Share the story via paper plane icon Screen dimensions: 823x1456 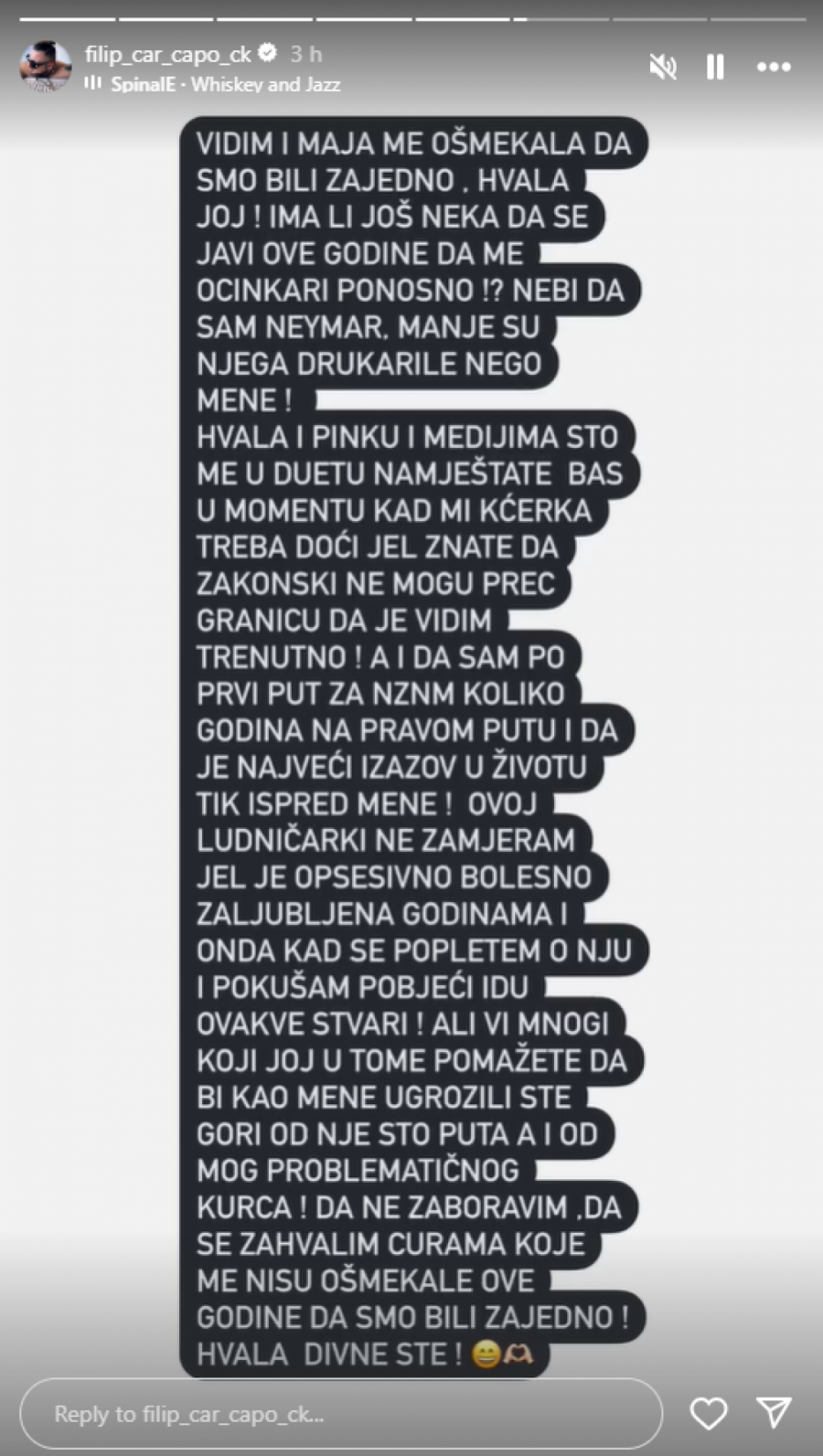(774, 1414)
